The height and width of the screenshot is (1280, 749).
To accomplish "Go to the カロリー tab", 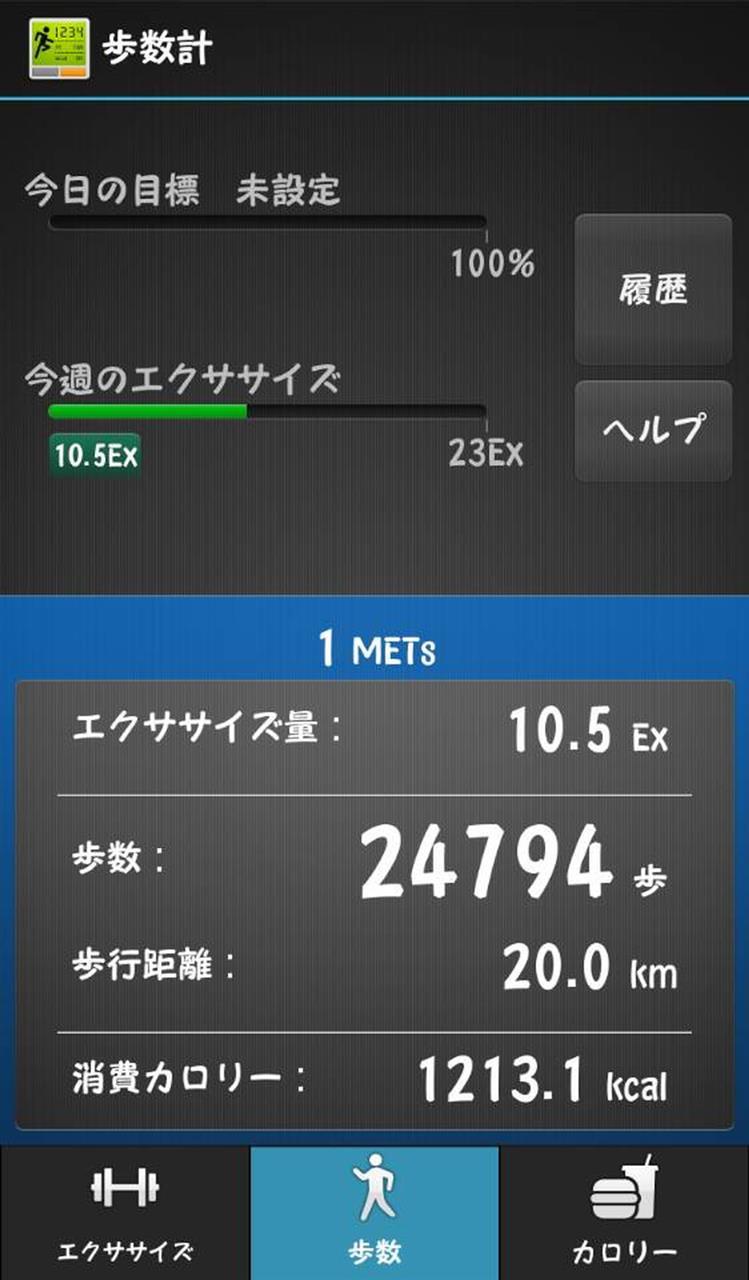I will pos(624,1213).
